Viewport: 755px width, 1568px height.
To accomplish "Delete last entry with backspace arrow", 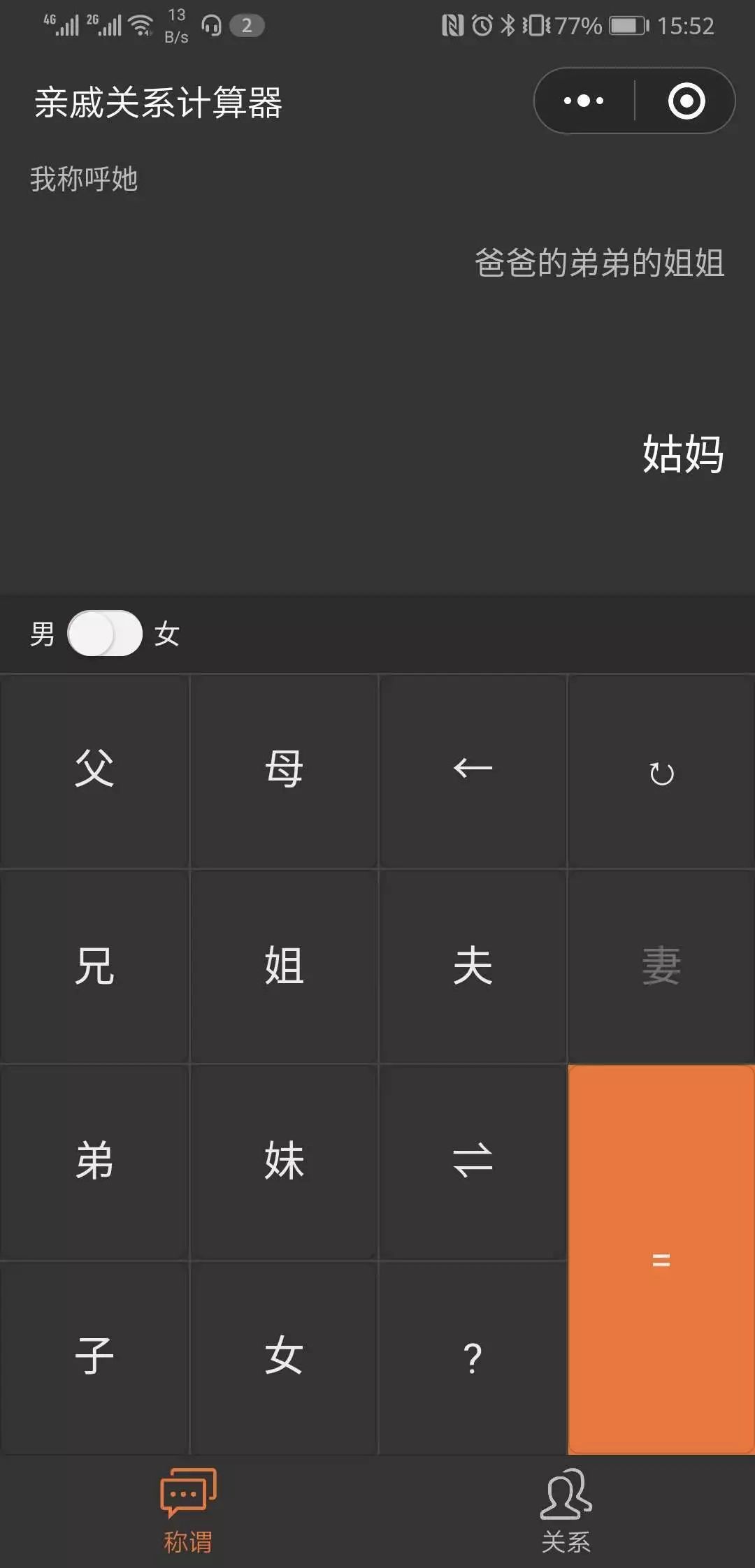I will tap(473, 770).
